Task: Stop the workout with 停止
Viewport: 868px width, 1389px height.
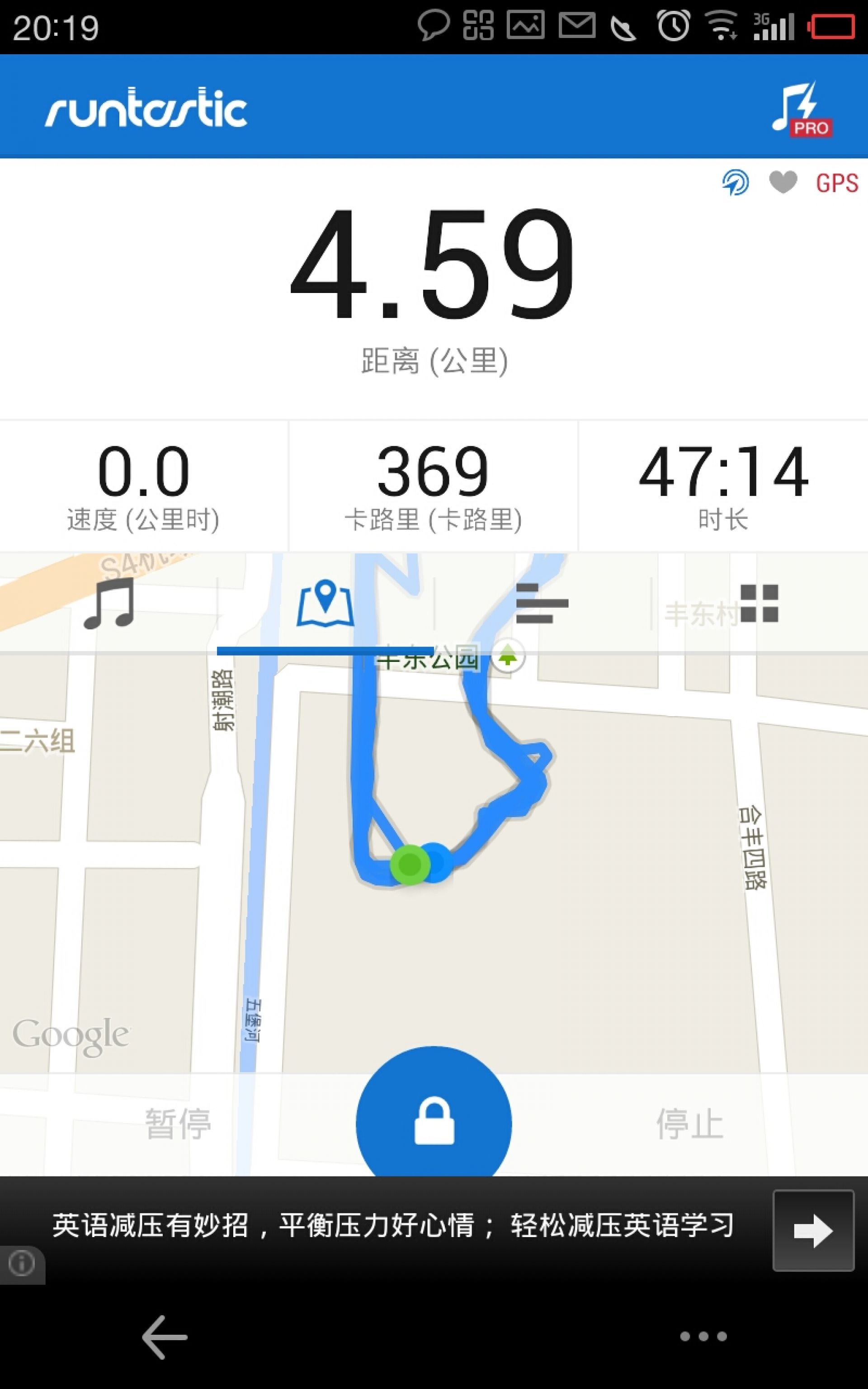Action: click(x=689, y=1124)
